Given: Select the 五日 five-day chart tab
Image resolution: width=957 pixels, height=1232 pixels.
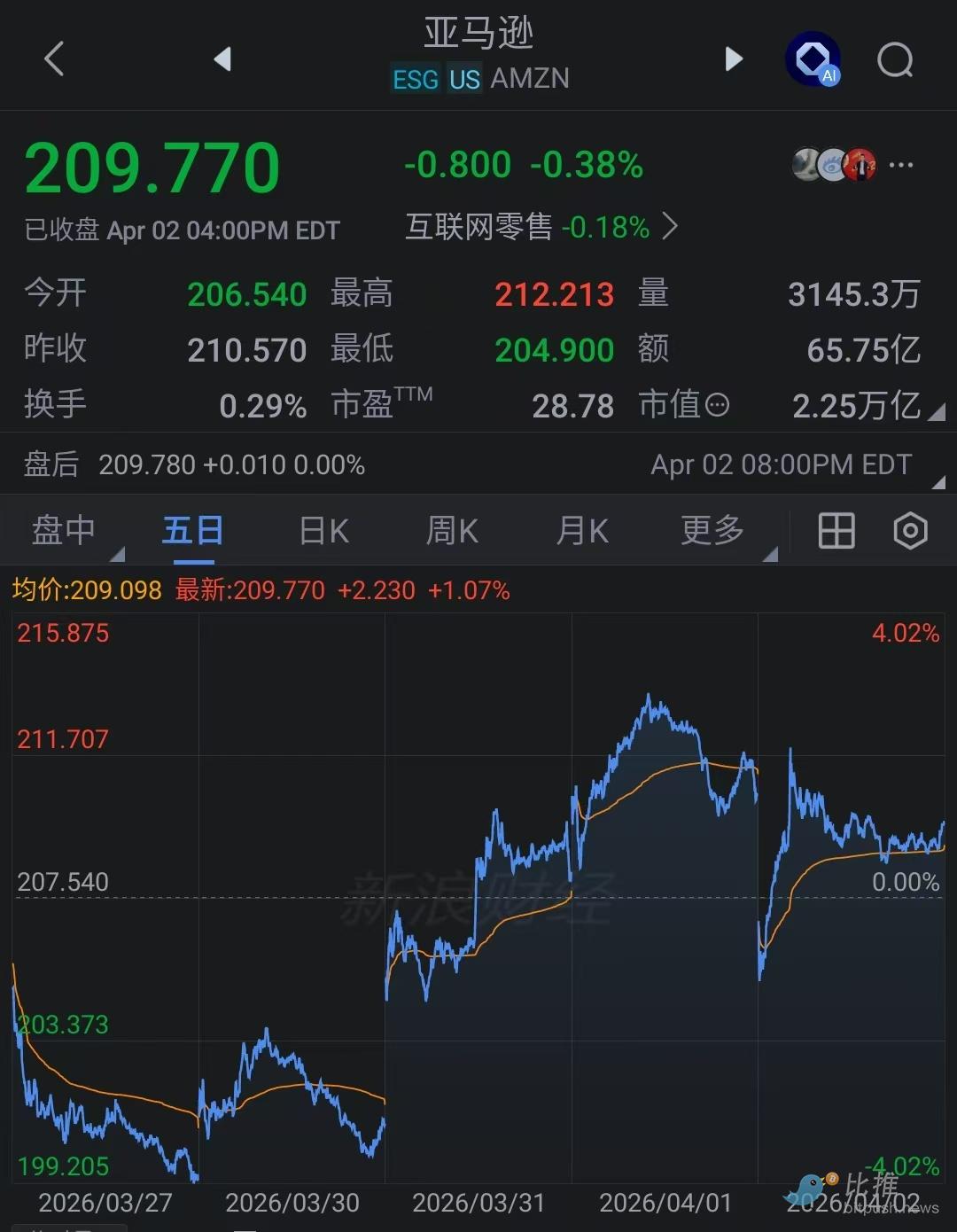Looking at the screenshot, I should click(193, 531).
